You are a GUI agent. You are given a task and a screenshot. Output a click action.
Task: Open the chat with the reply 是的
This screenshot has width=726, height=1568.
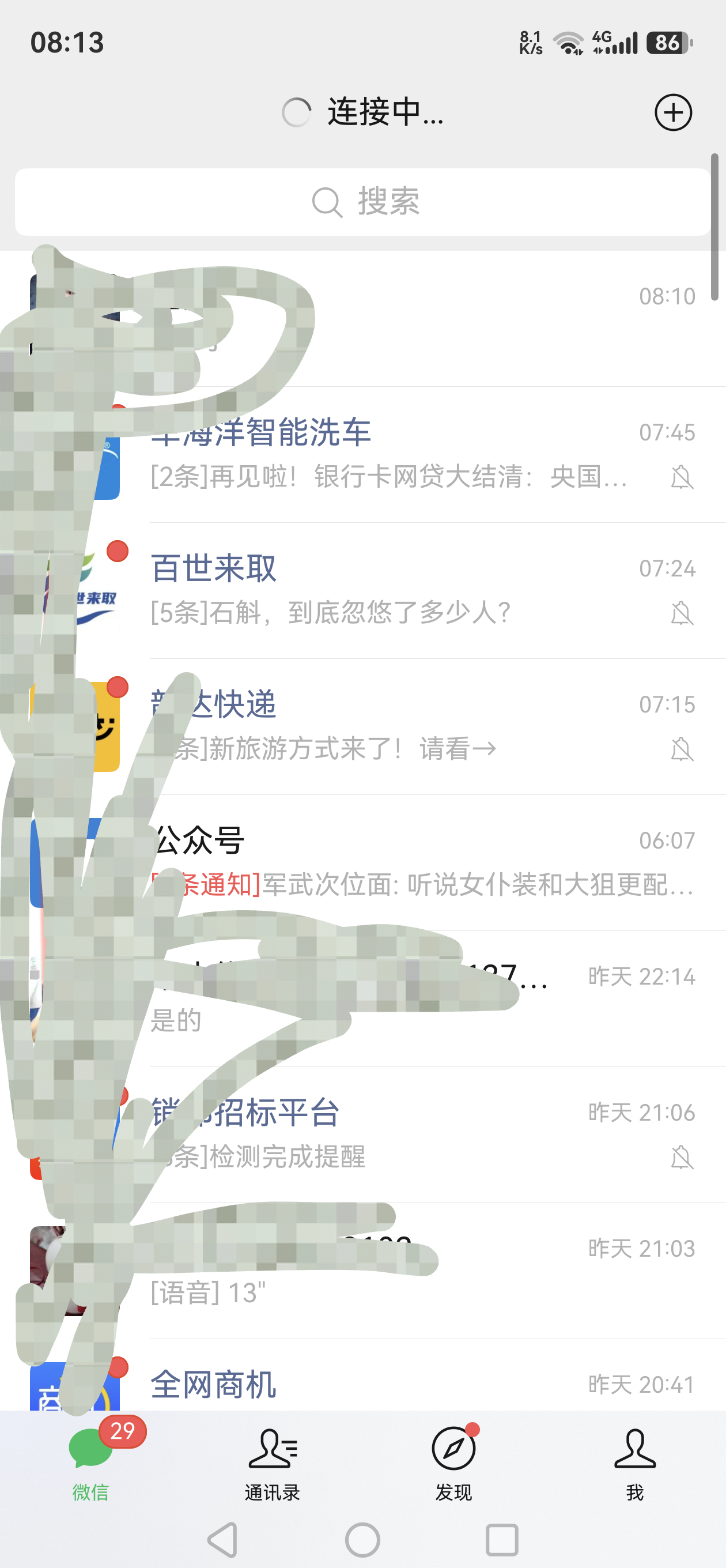pyautogui.click(x=390, y=998)
